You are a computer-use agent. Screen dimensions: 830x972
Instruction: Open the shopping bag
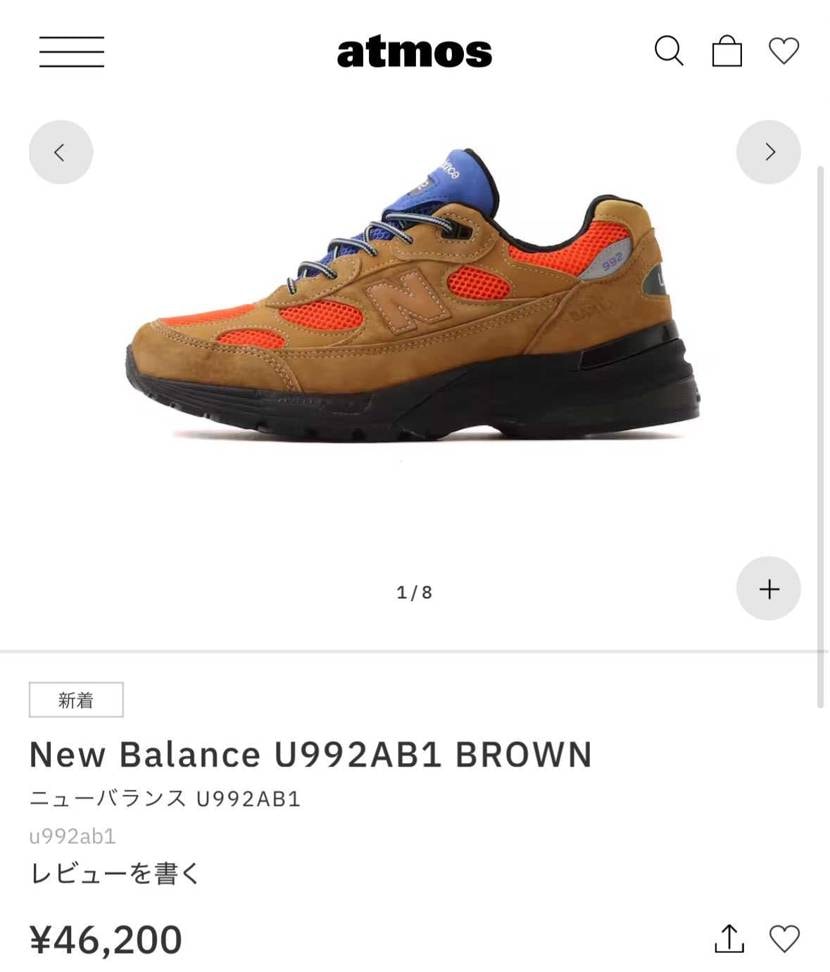[x=727, y=51]
